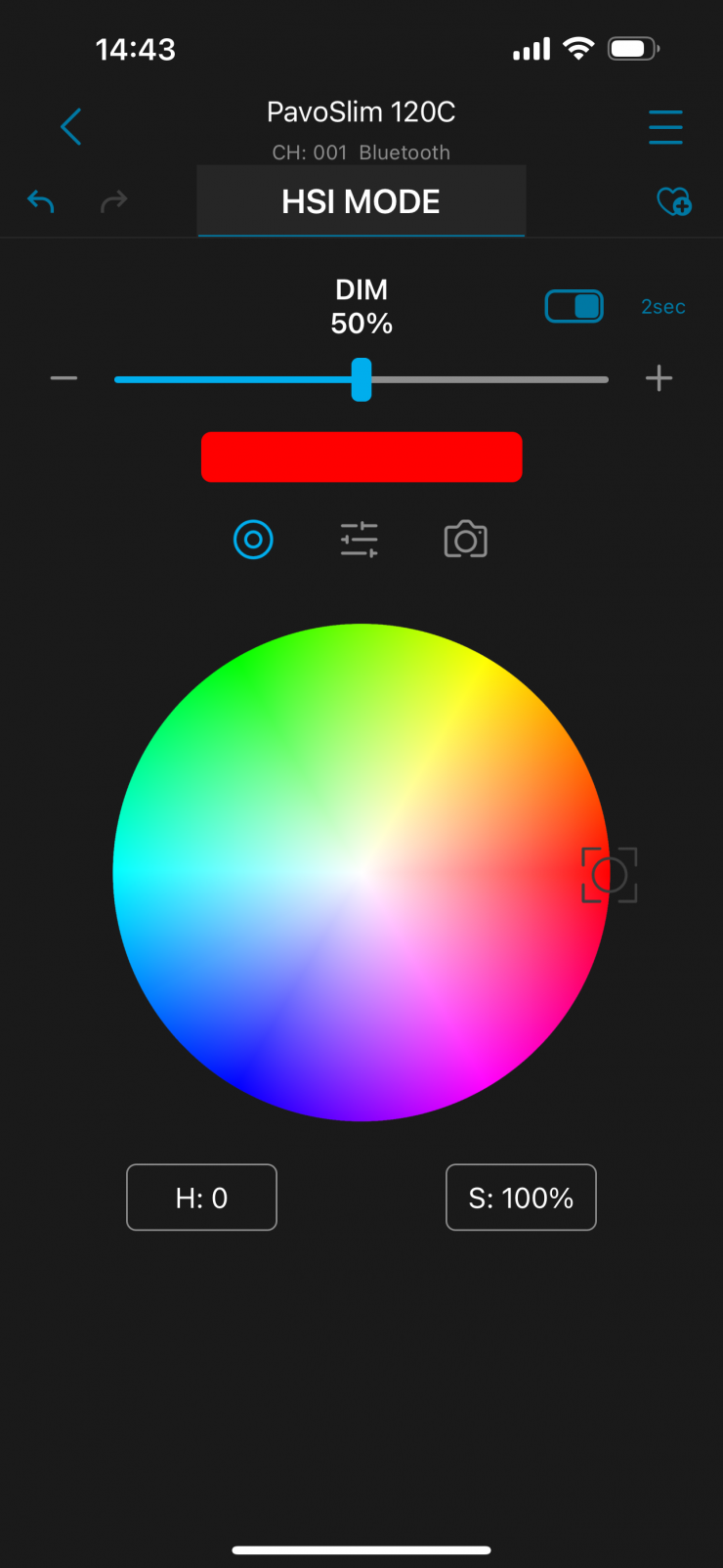
Task: Add current setting to favorites
Action: click(x=674, y=201)
